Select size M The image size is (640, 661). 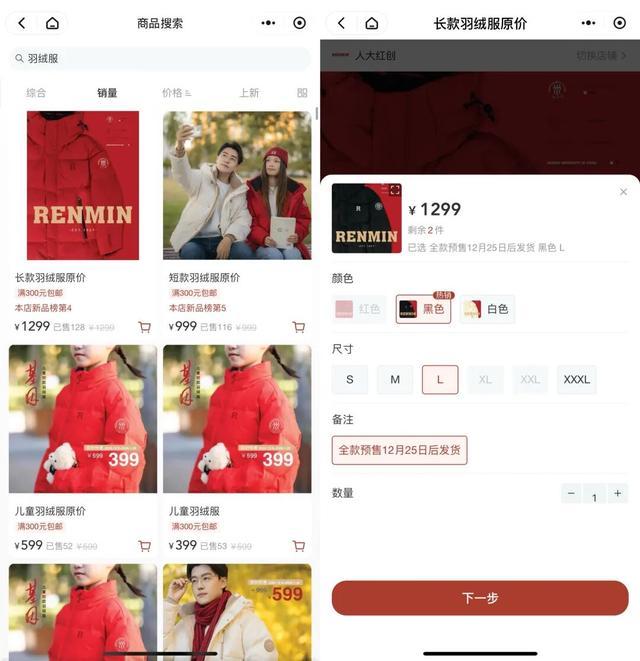click(395, 380)
